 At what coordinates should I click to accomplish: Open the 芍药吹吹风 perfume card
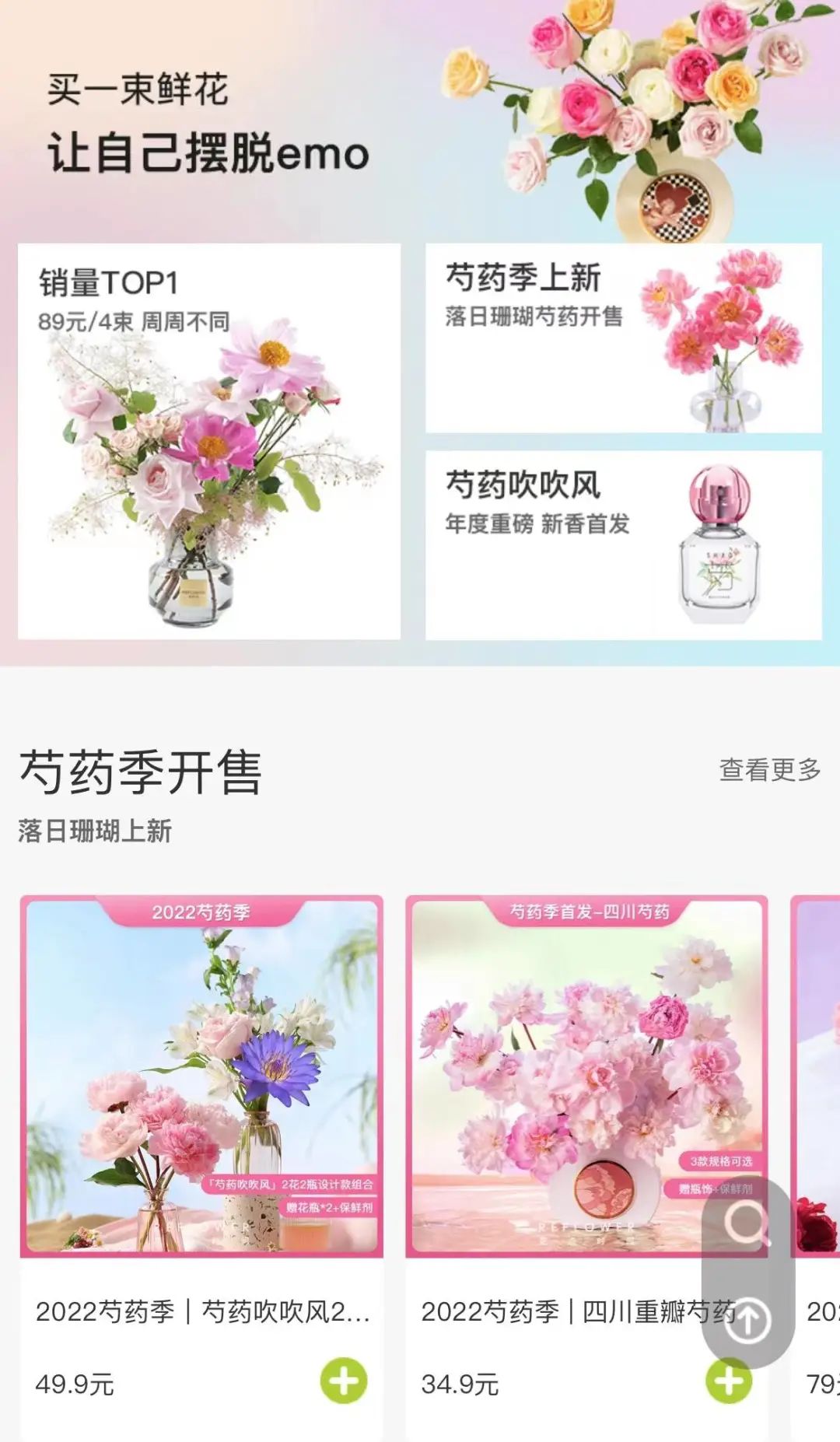click(x=623, y=544)
